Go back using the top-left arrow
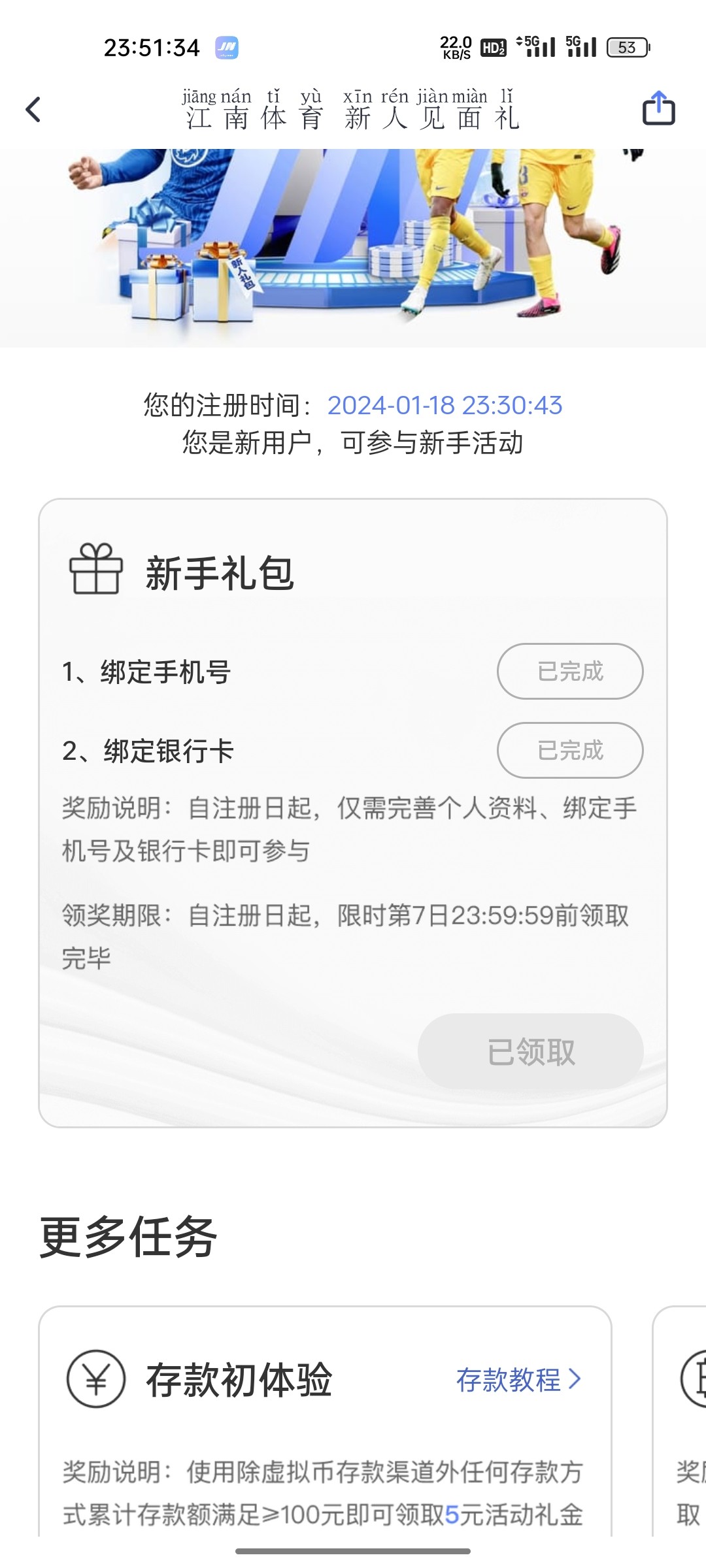The width and height of the screenshot is (706, 1568). point(33,110)
